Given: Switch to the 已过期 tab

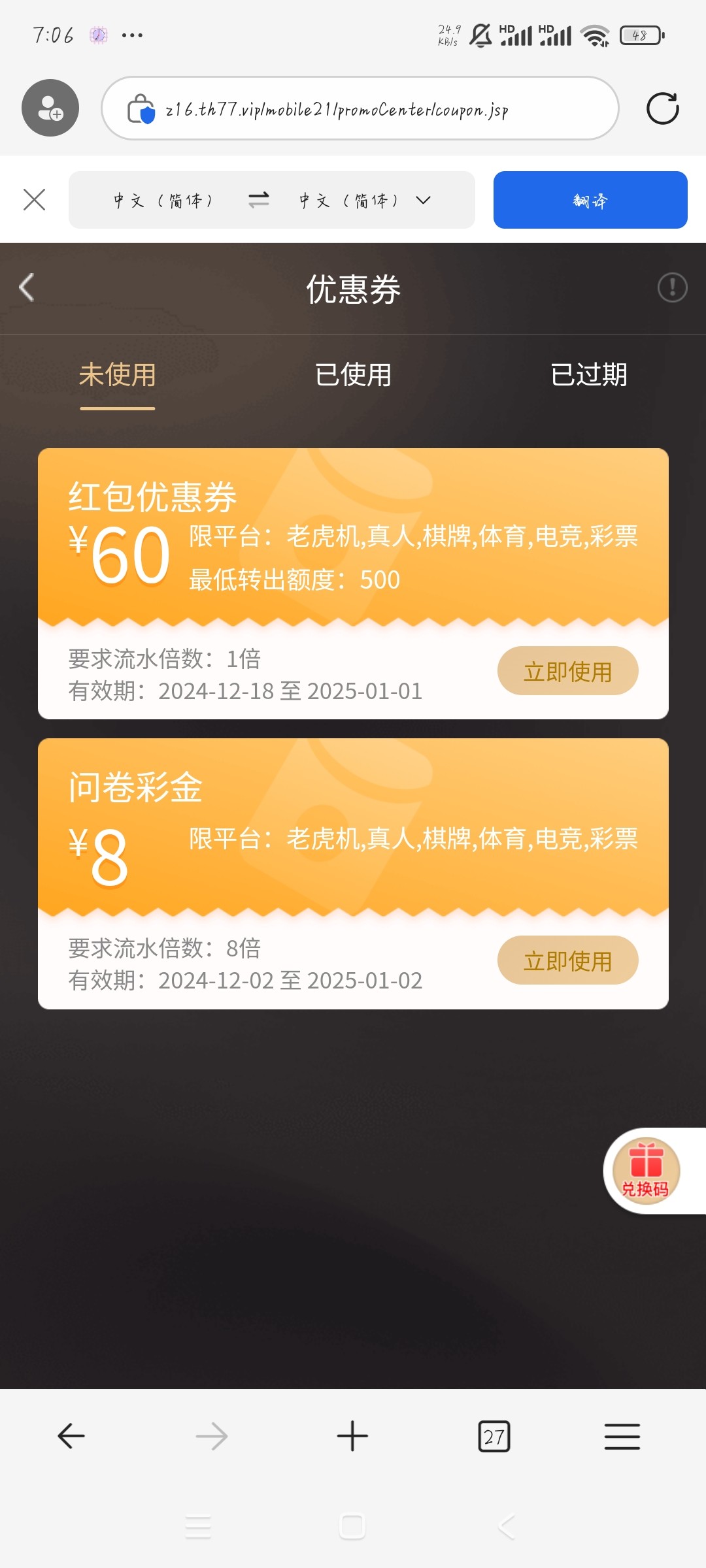Looking at the screenshot, I should click(x=589, y=375).
